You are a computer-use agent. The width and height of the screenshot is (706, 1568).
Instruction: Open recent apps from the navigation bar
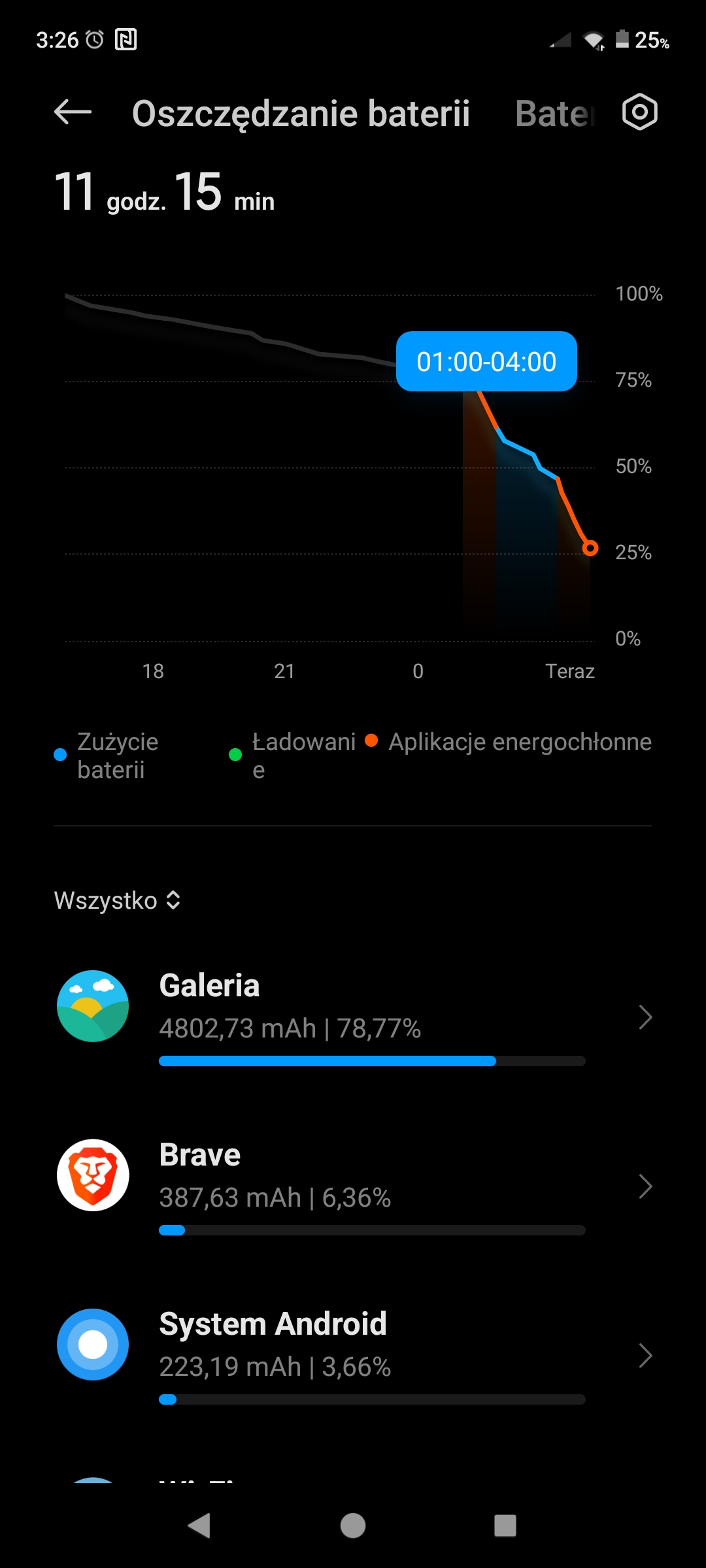(505, 1526)
